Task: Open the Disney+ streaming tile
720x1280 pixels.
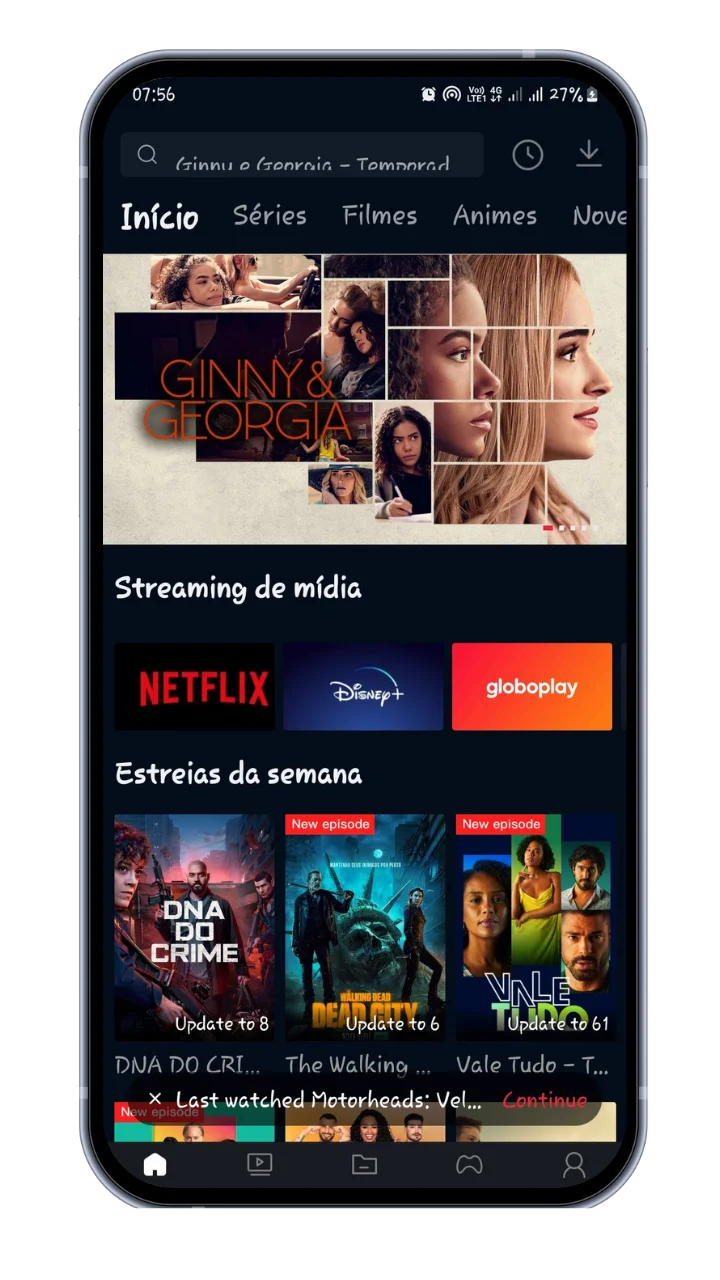Action: [x=363, y=687]
